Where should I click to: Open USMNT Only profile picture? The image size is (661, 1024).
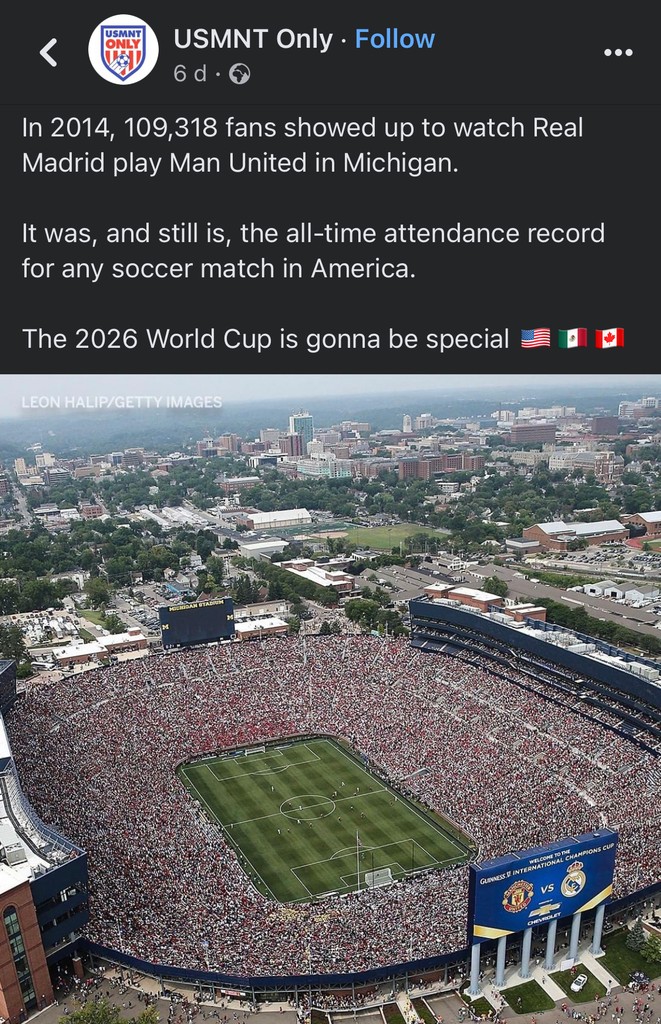click(123, 50)
